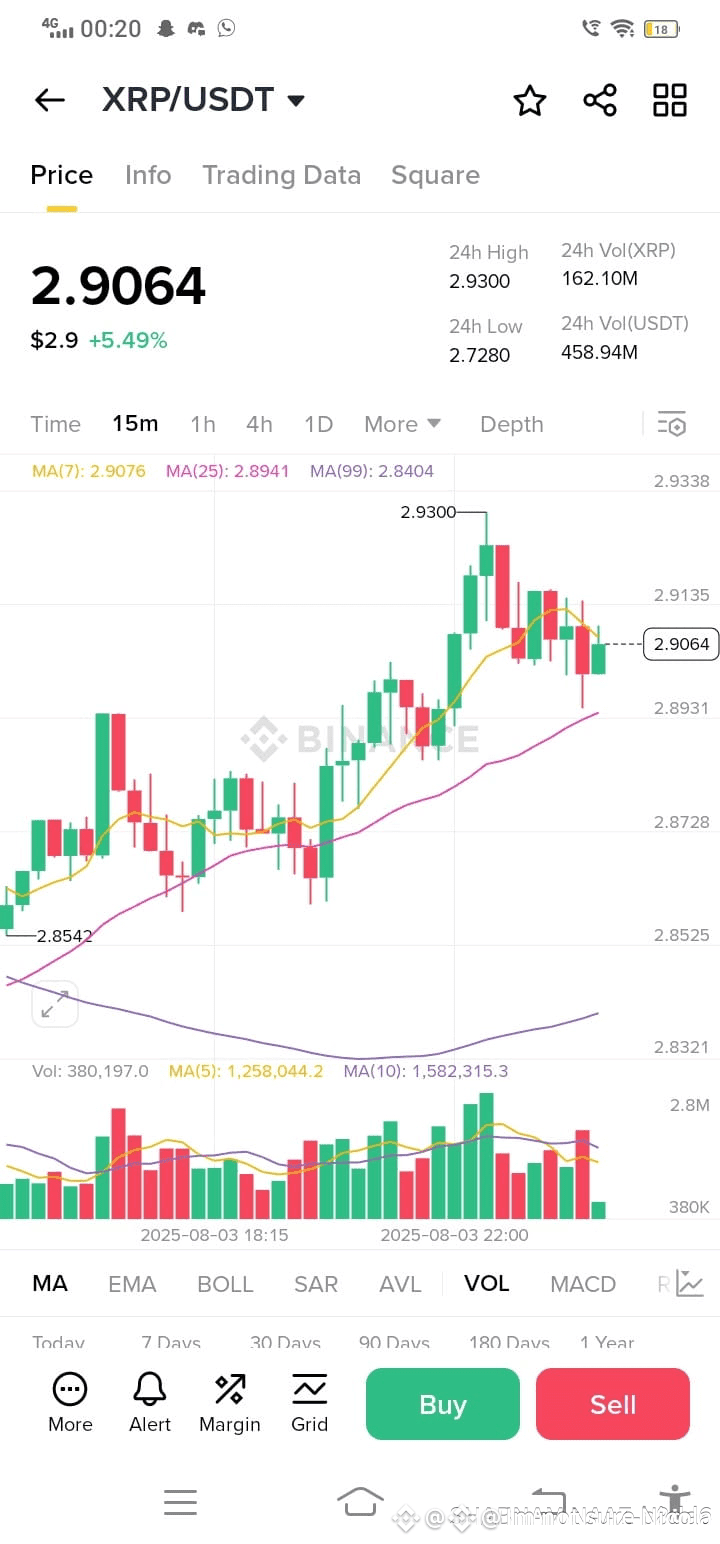Switch to the Square tab

pyautogui.click(x=435, y=175)
